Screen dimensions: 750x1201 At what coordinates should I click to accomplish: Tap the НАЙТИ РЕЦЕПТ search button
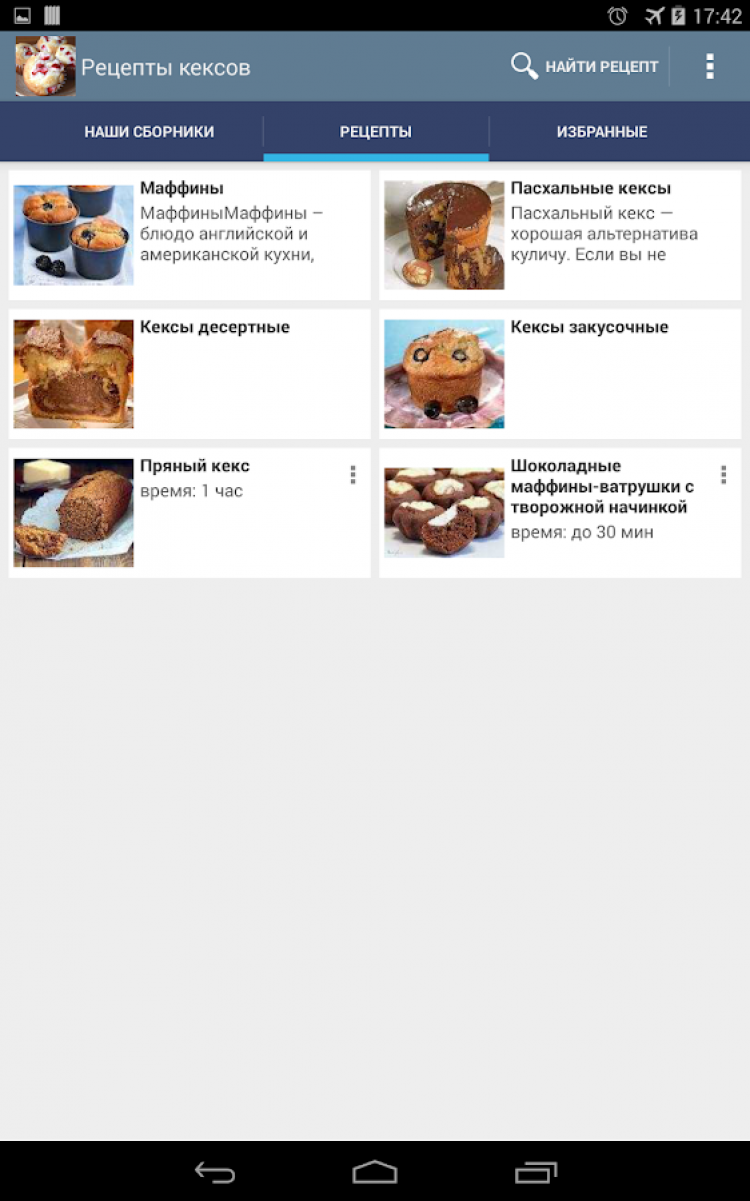click(x=585, y=67)
